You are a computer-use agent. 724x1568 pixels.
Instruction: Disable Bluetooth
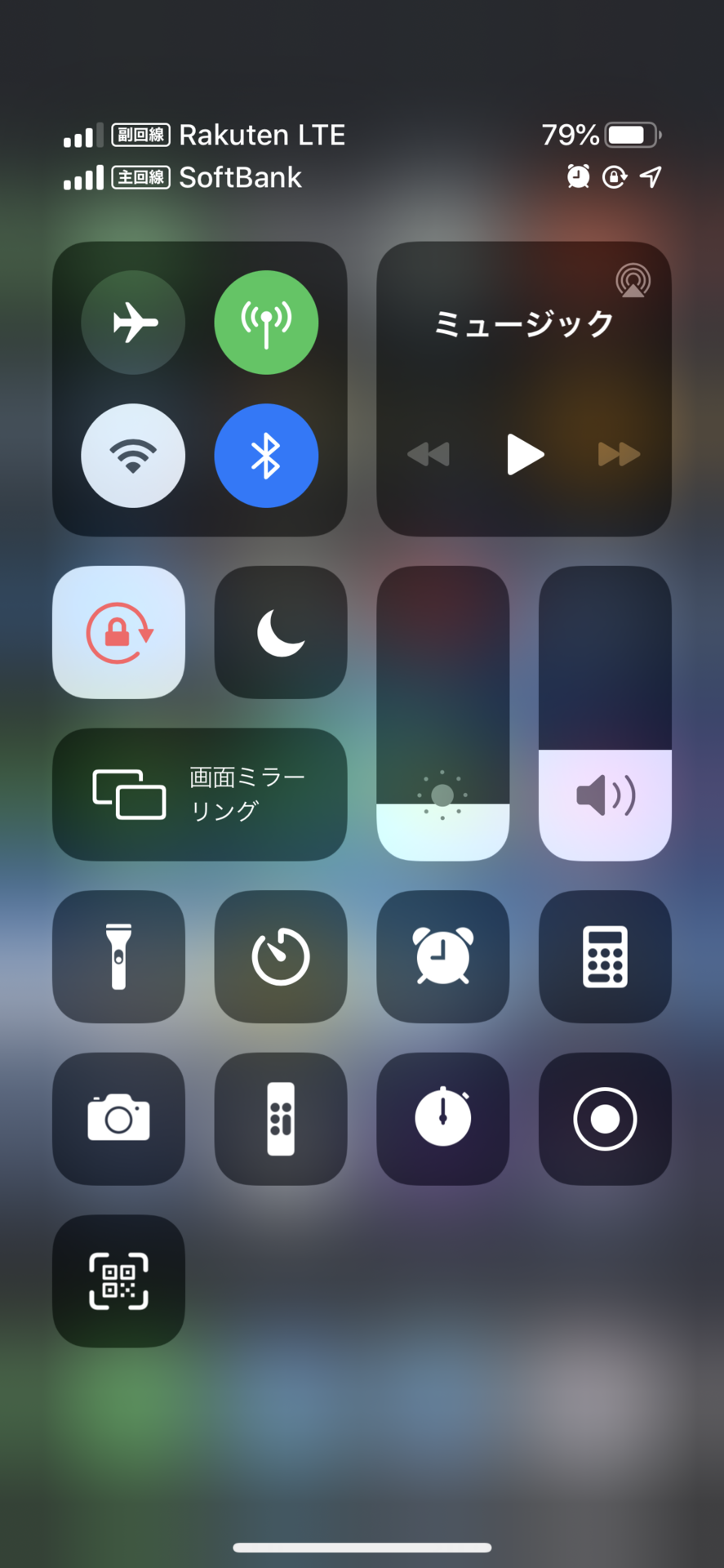(266, 456)
